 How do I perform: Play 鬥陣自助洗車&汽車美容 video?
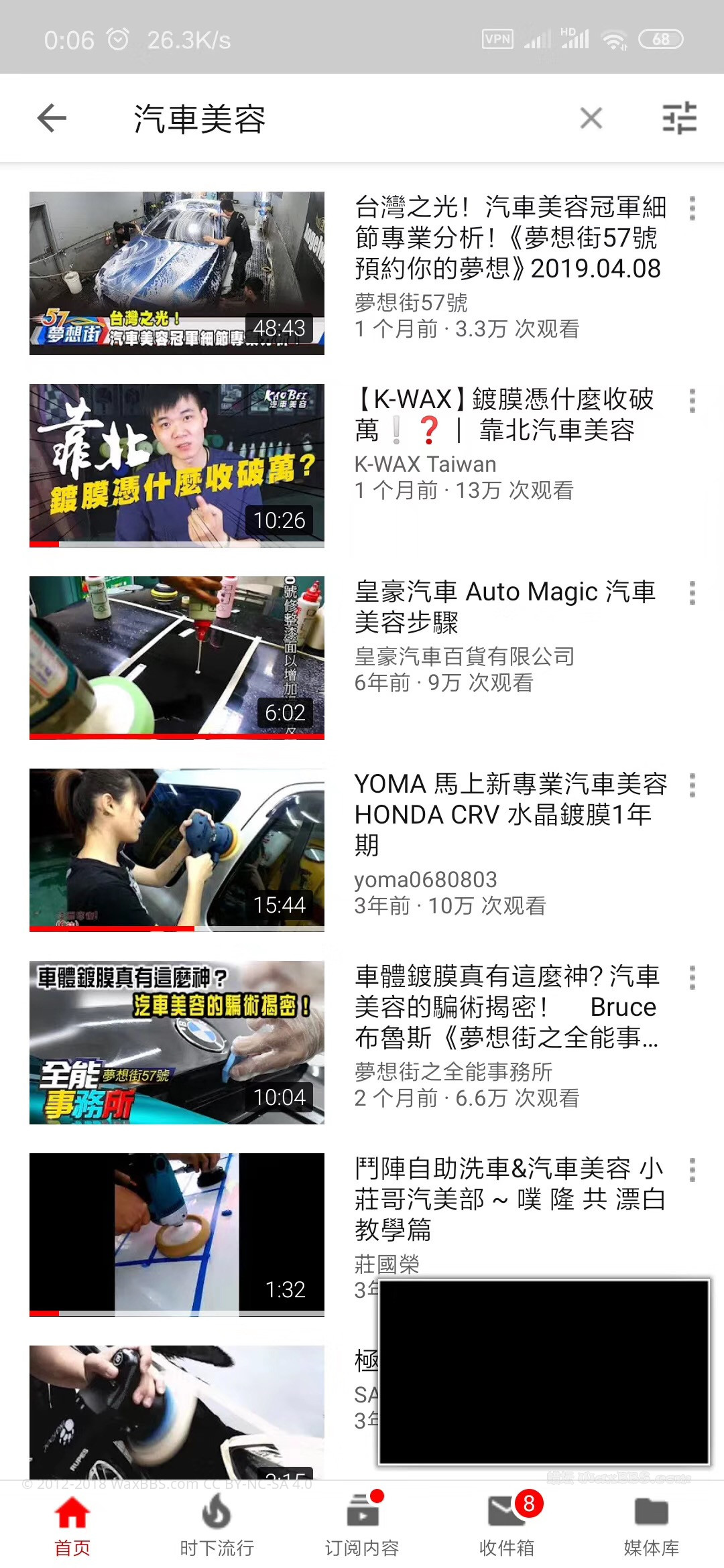pos(177,1234)
